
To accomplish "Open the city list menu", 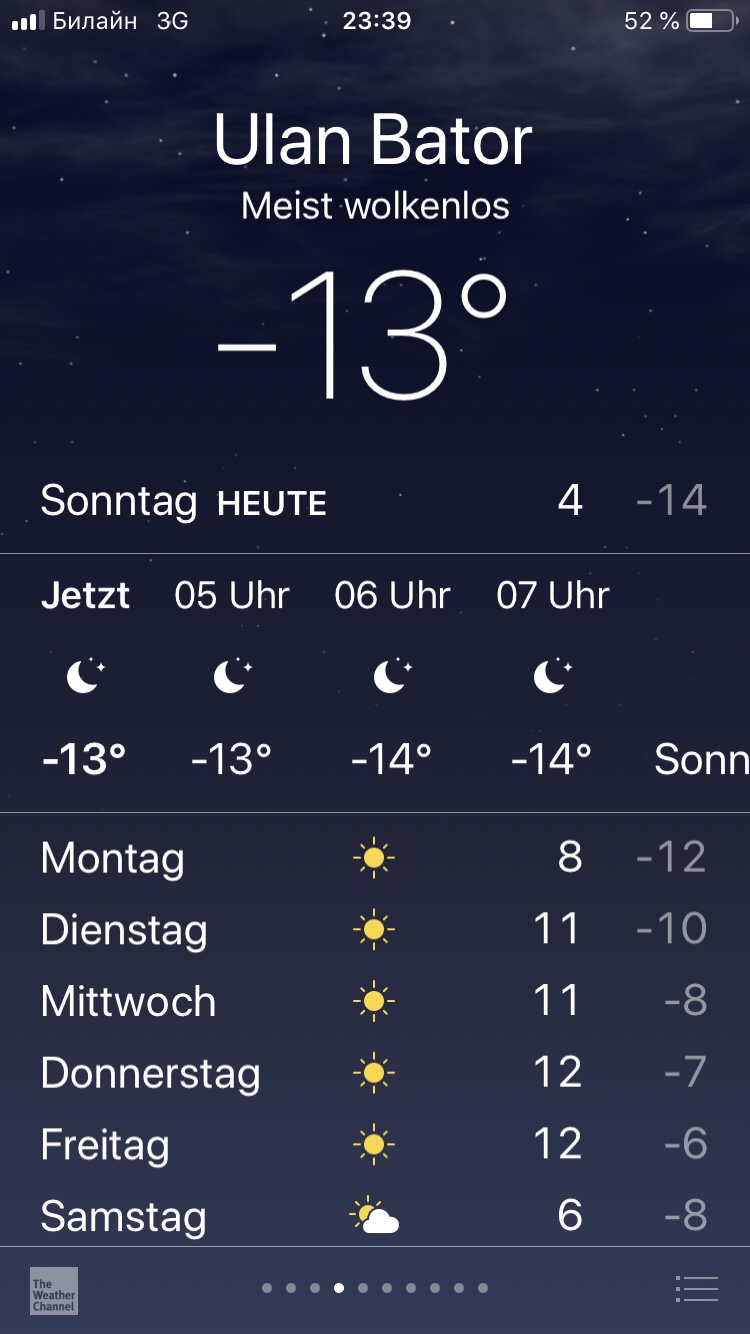I will 697,1289.
